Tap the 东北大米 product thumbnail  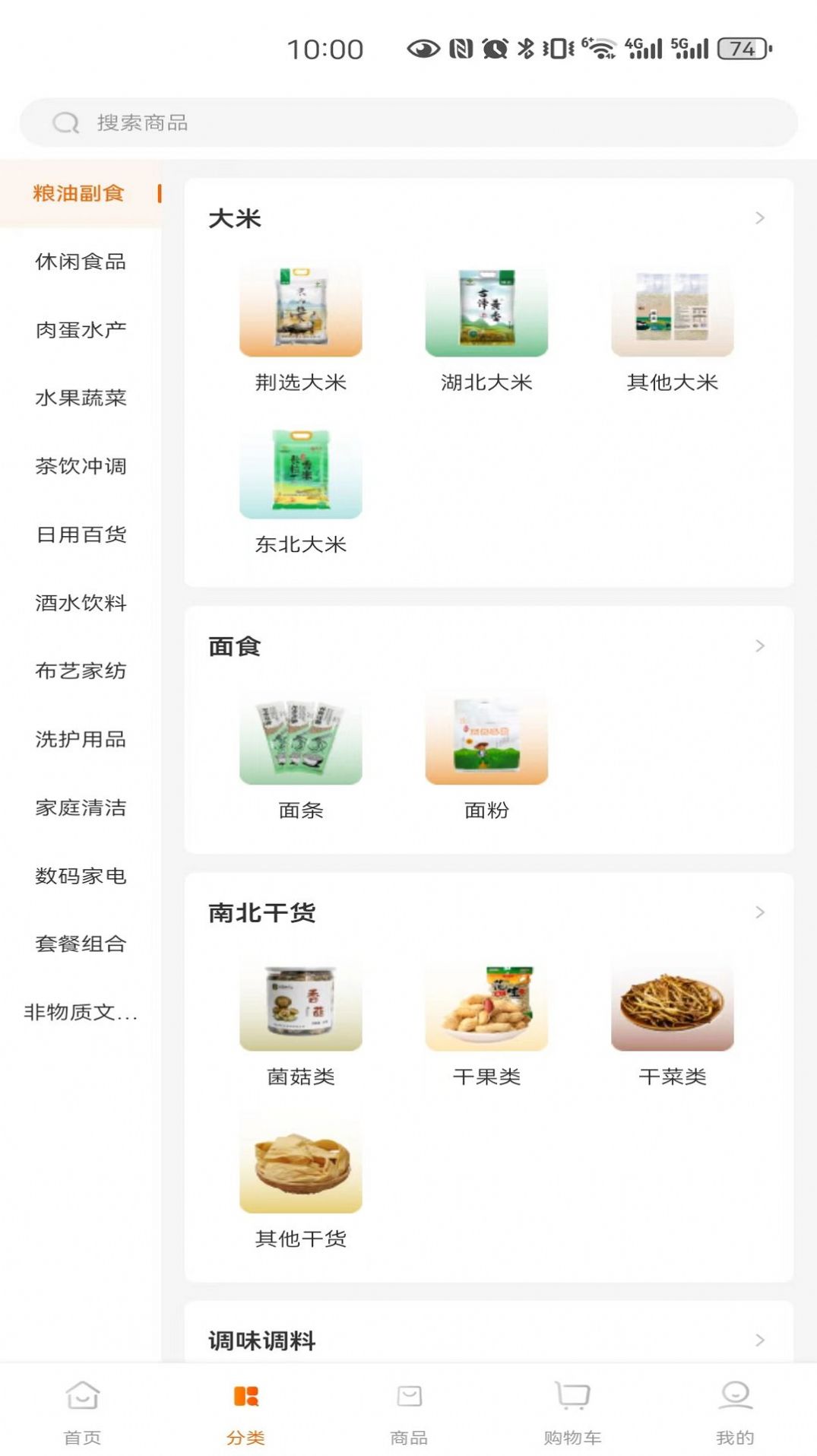pyautogui.click(x=300, y=473)
